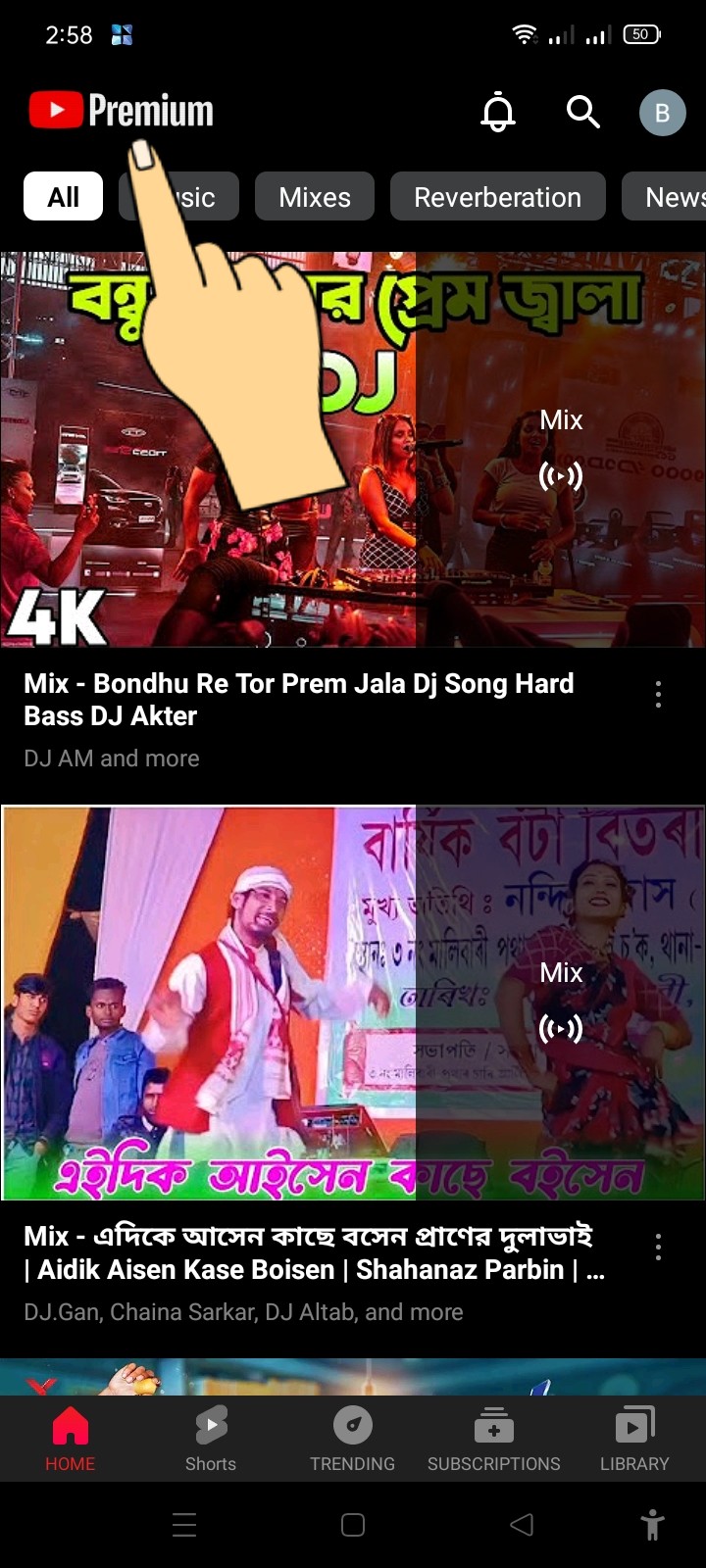
Task: Tap the system back button
Action: point(522,1524)
